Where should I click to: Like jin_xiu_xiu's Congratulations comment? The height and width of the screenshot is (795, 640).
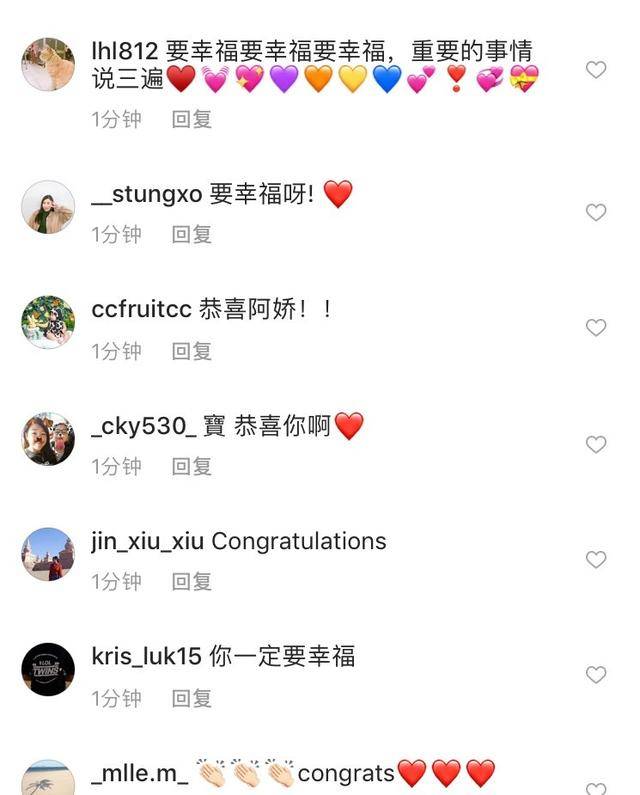(596, 559)
